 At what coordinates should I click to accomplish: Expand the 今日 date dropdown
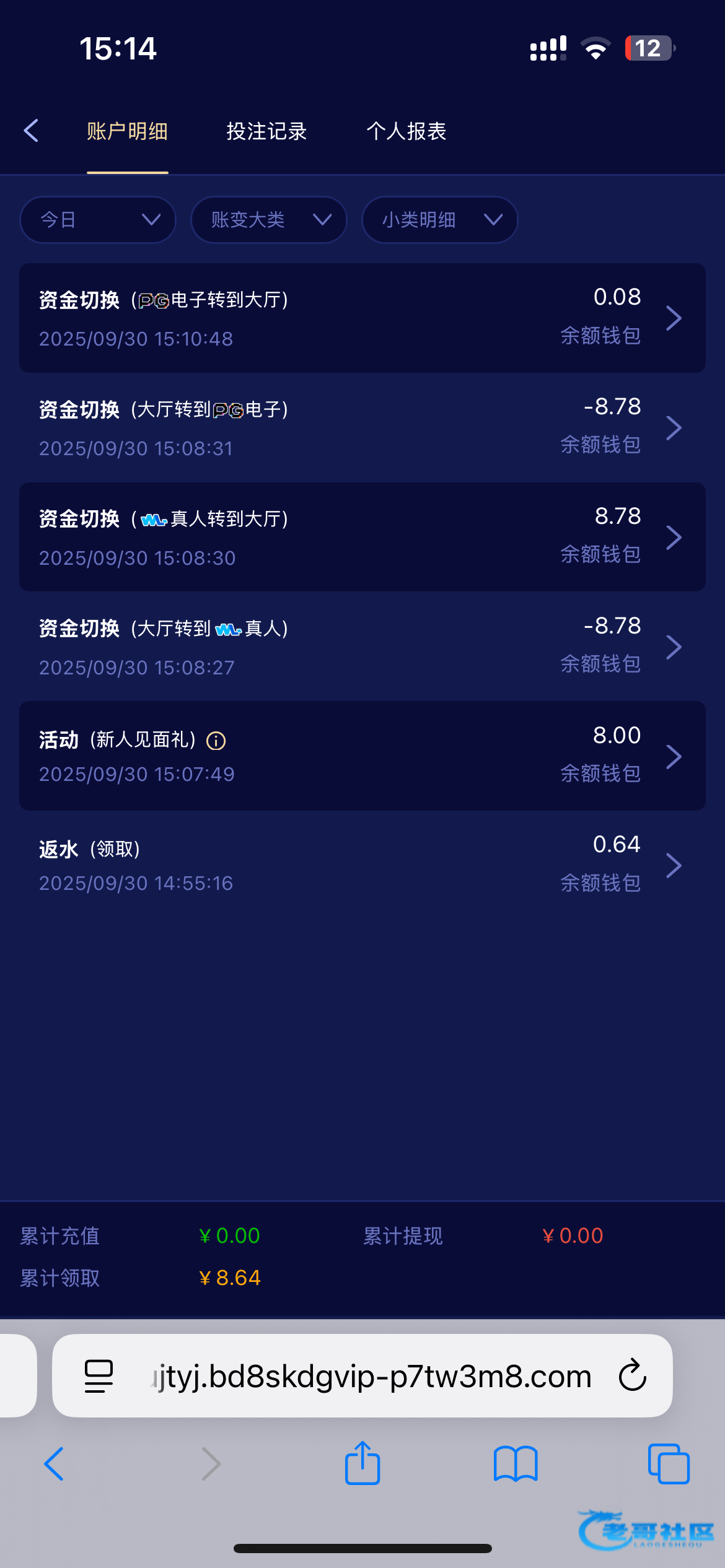[x=98, y=220]
